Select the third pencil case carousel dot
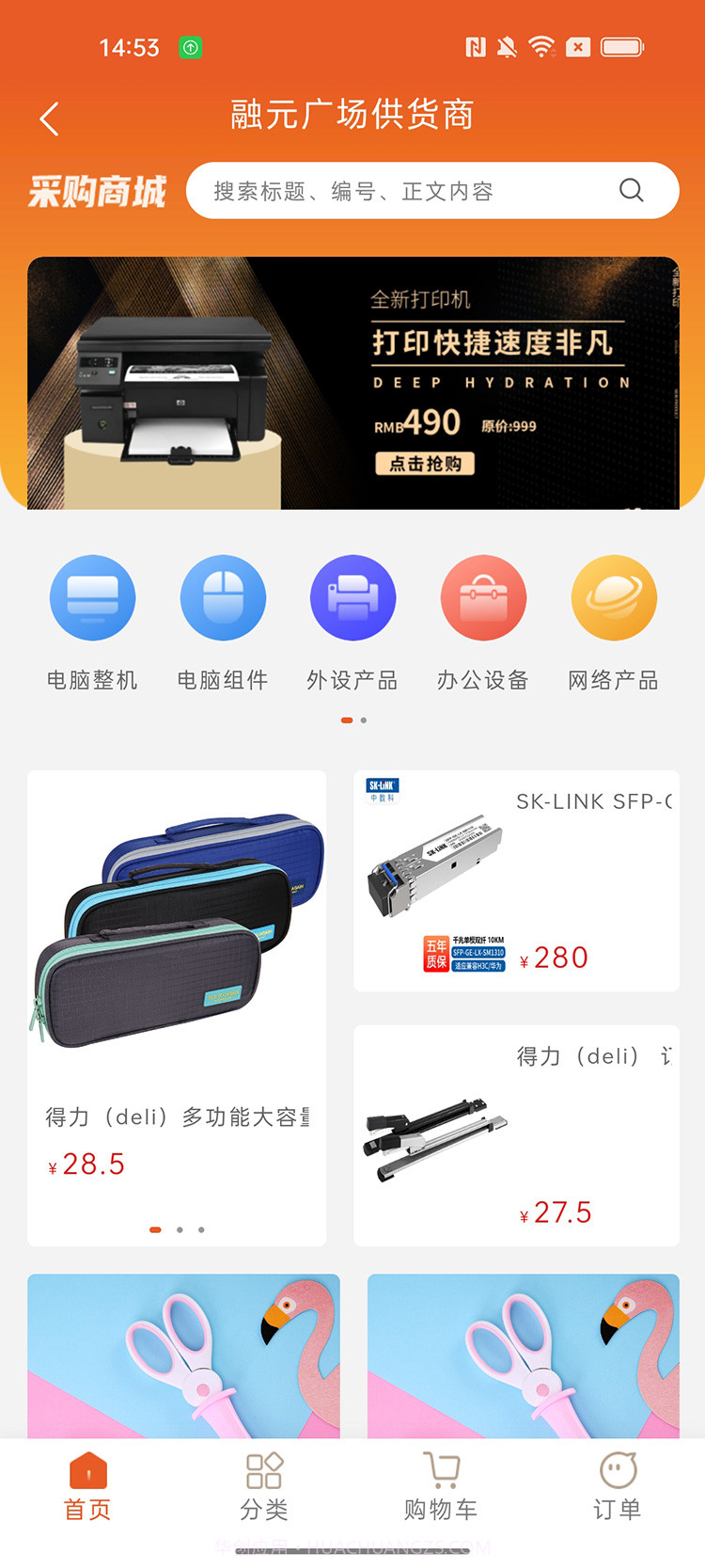This screenshot has width=705, height=1568. click(x=200, y=1229)
